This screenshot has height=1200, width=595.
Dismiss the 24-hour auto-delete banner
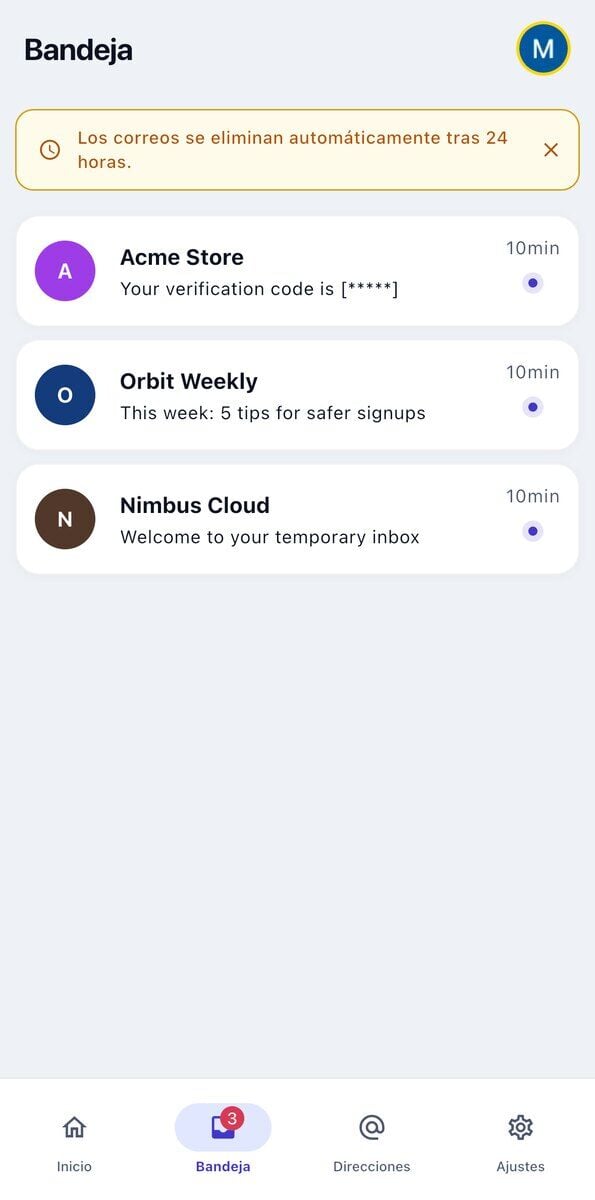pos(551,150)
